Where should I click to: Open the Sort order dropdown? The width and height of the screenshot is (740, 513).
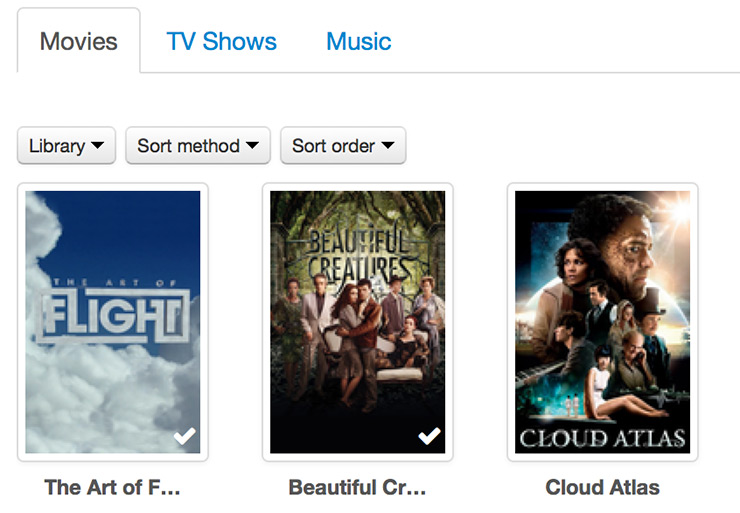click(x=343, y=146)
